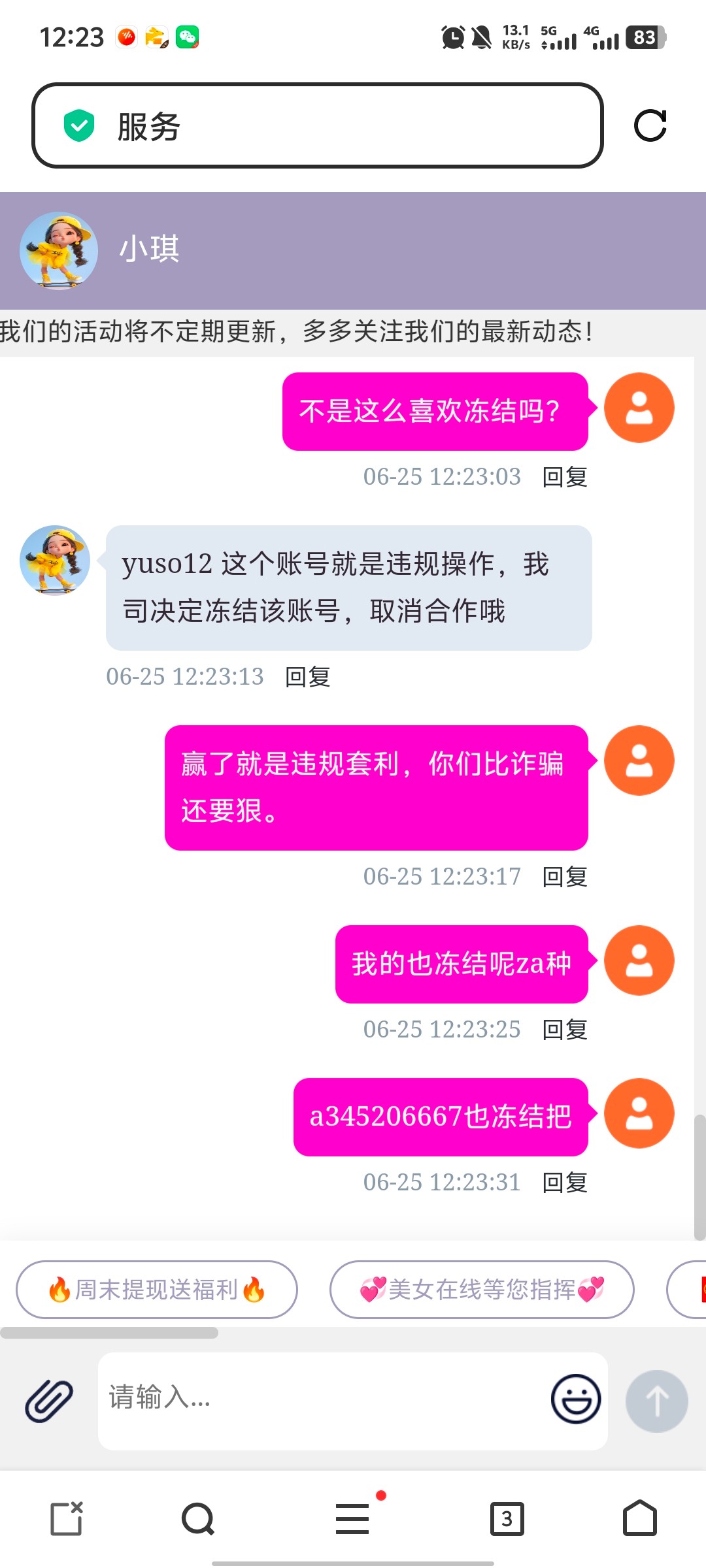
Task: Open the exit-window icon on bottom left
Action: point(67,1519)
